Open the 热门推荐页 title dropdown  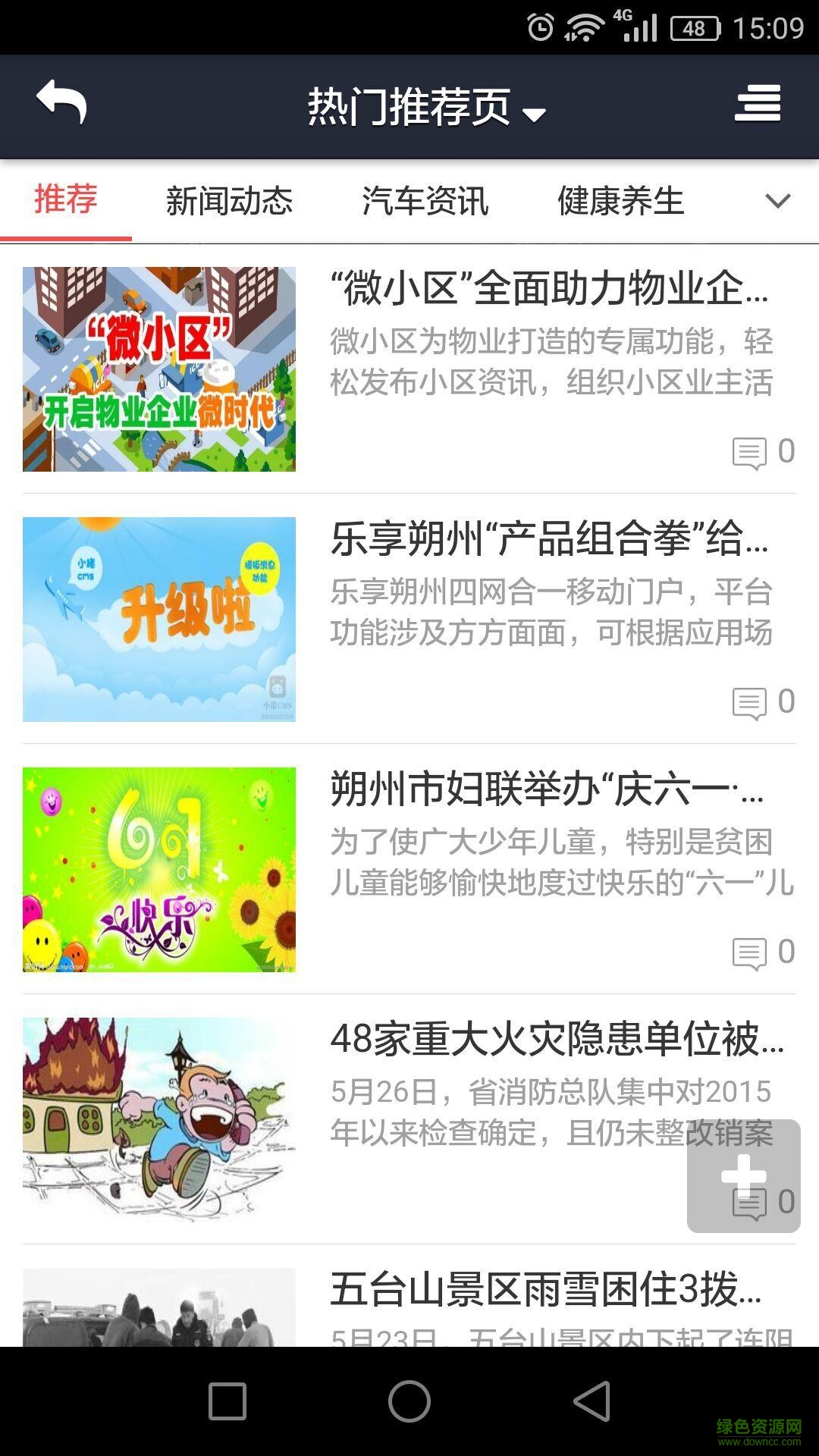[x=426, y=107]
